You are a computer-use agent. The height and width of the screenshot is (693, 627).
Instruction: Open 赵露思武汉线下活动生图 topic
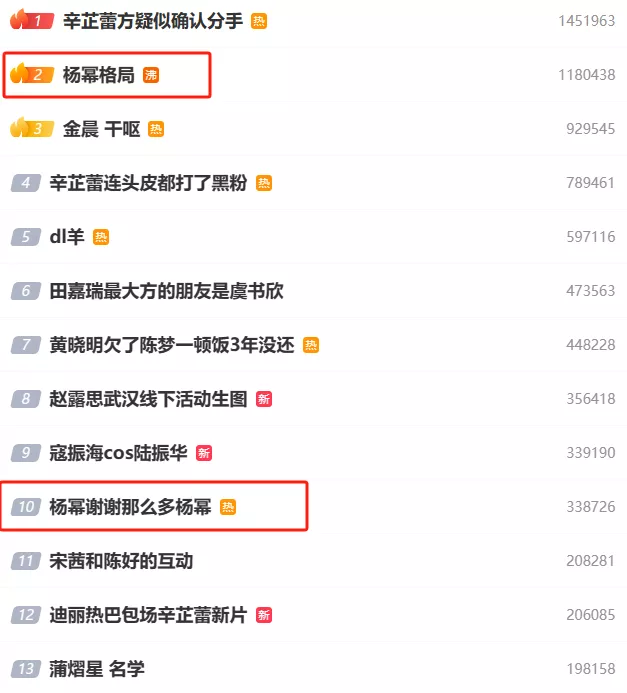click(147, 399)
